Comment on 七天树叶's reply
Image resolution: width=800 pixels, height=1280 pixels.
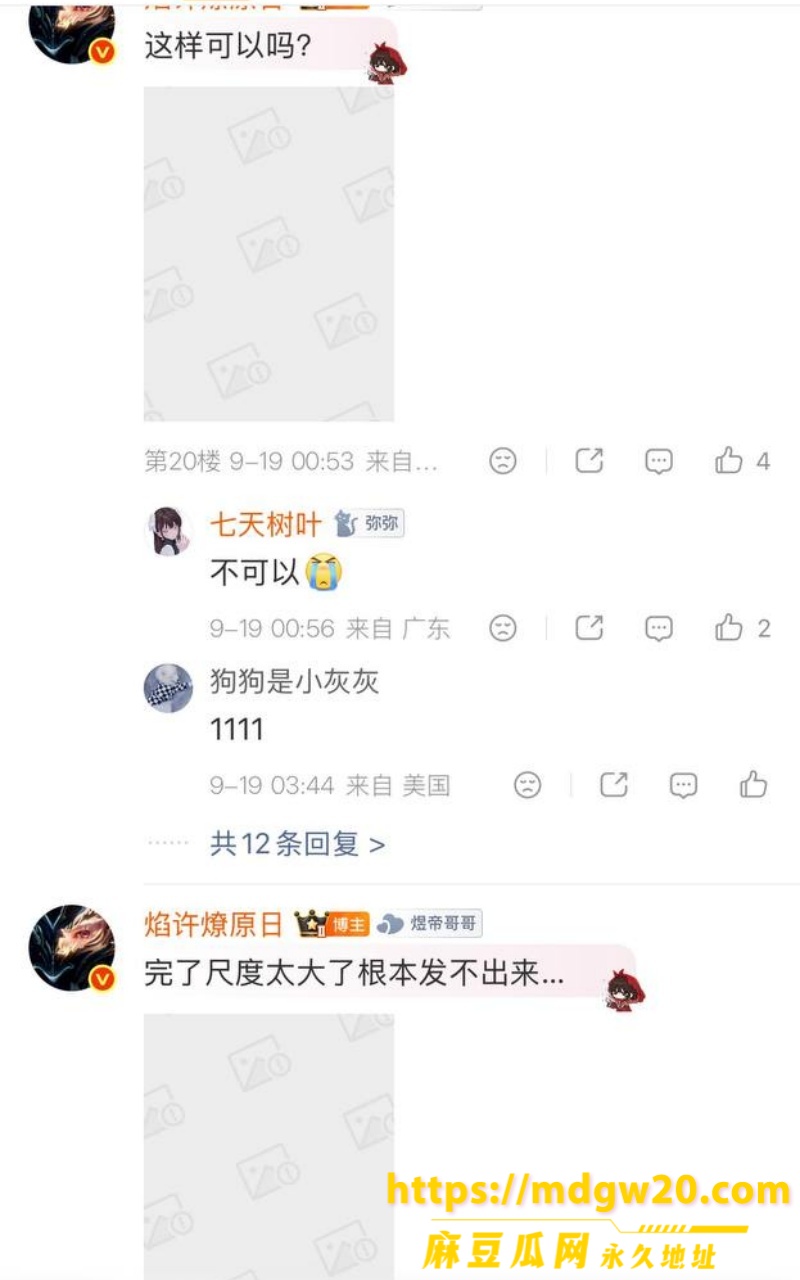tap(658, 628)
